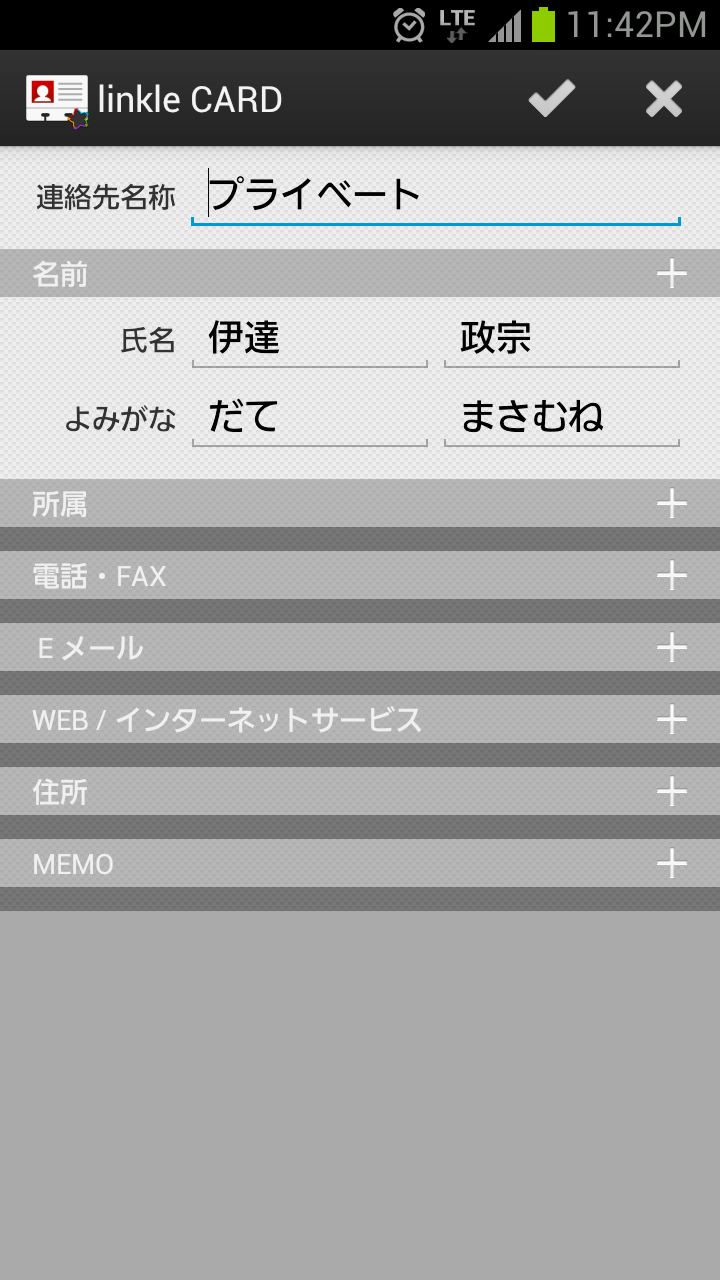
Task: Edit the 連絡先名称 field
Action: pyautogui.click(x=436, y=195)
